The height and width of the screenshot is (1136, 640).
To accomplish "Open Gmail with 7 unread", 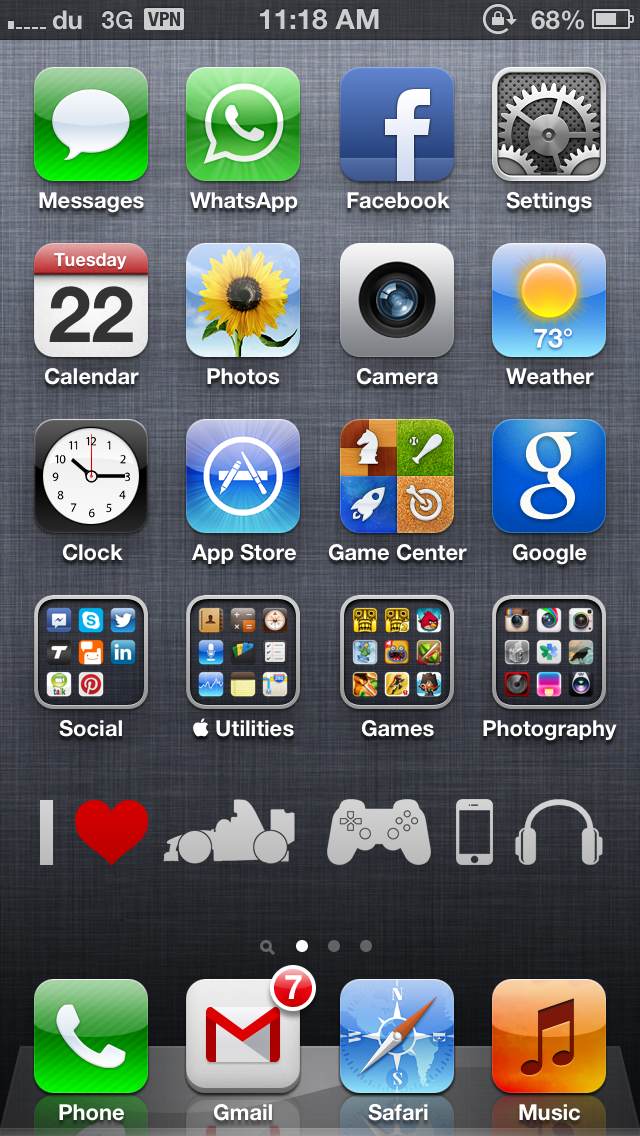I will coord(243,1036).
